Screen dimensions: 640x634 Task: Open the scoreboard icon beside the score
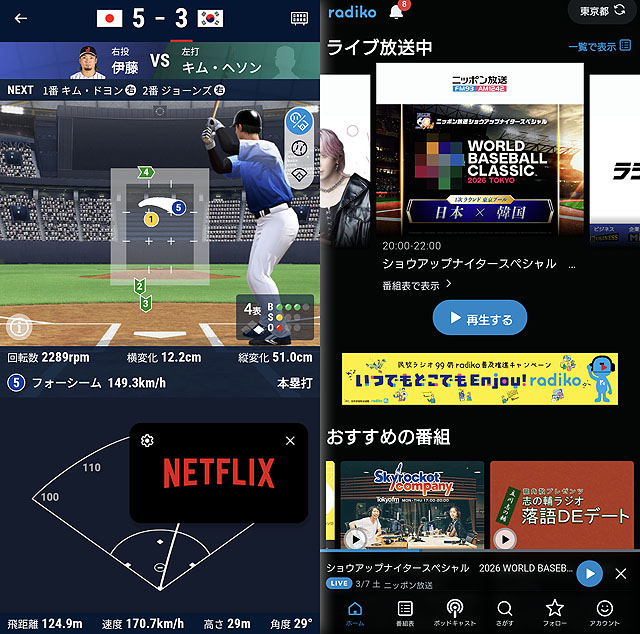299,18
